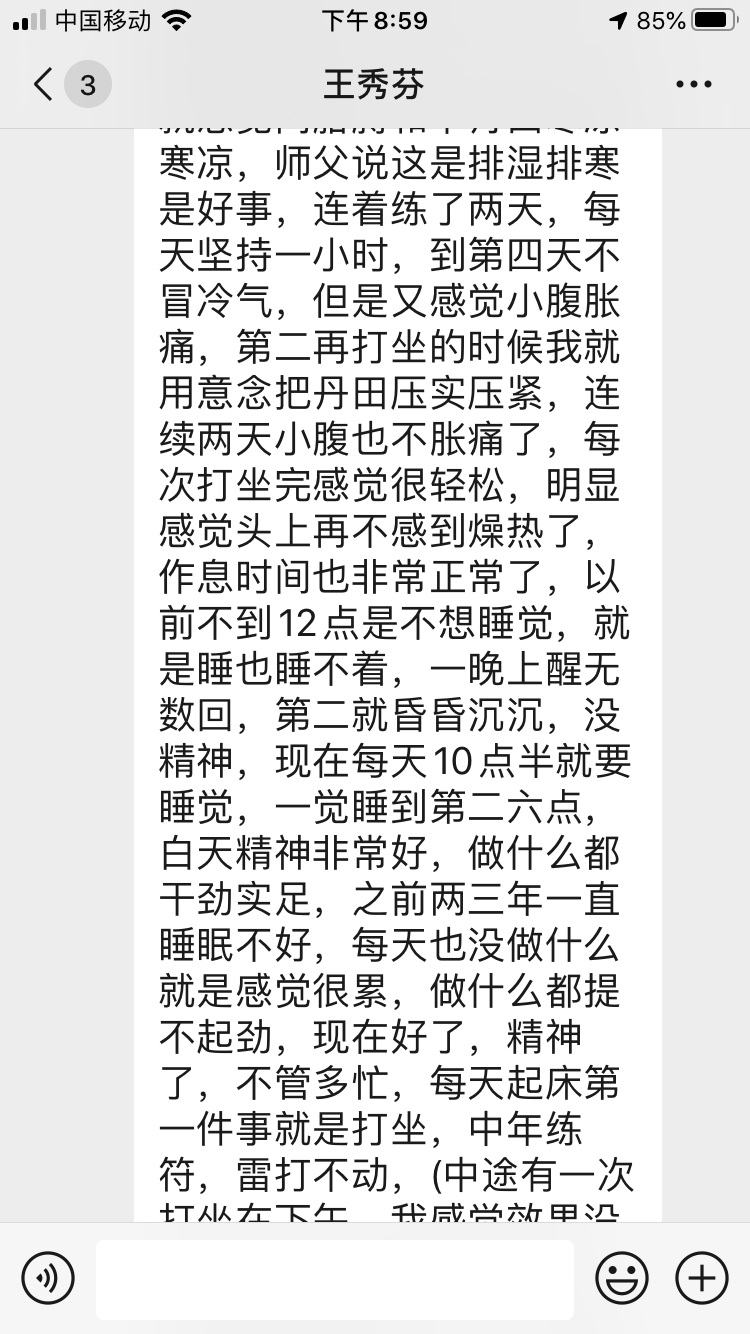Go back to the chat list
The width and height of the screenshot is (750, 1334).
tap(44, 84)
